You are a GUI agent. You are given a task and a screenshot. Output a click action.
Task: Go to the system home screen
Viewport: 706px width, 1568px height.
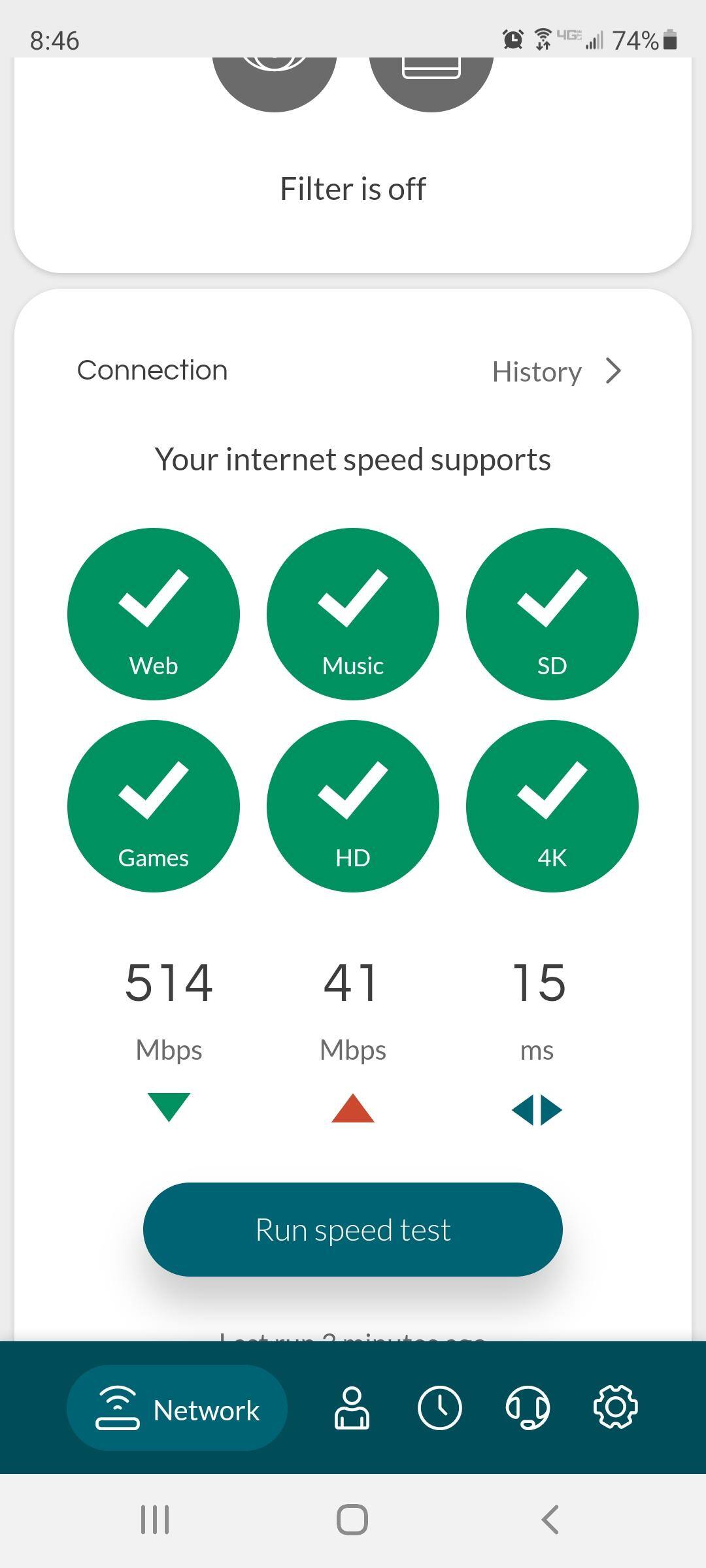(x=352, y=1520)
